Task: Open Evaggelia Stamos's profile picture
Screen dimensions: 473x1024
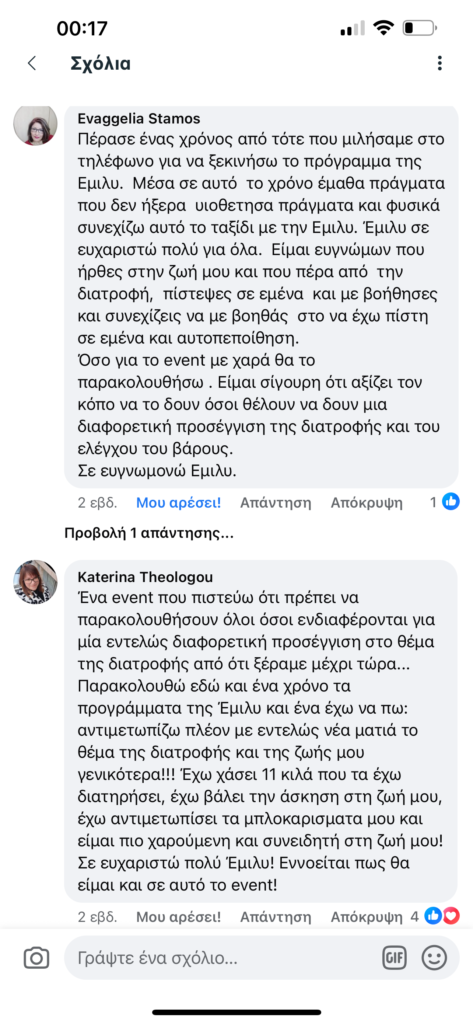Action: [35, 124]
